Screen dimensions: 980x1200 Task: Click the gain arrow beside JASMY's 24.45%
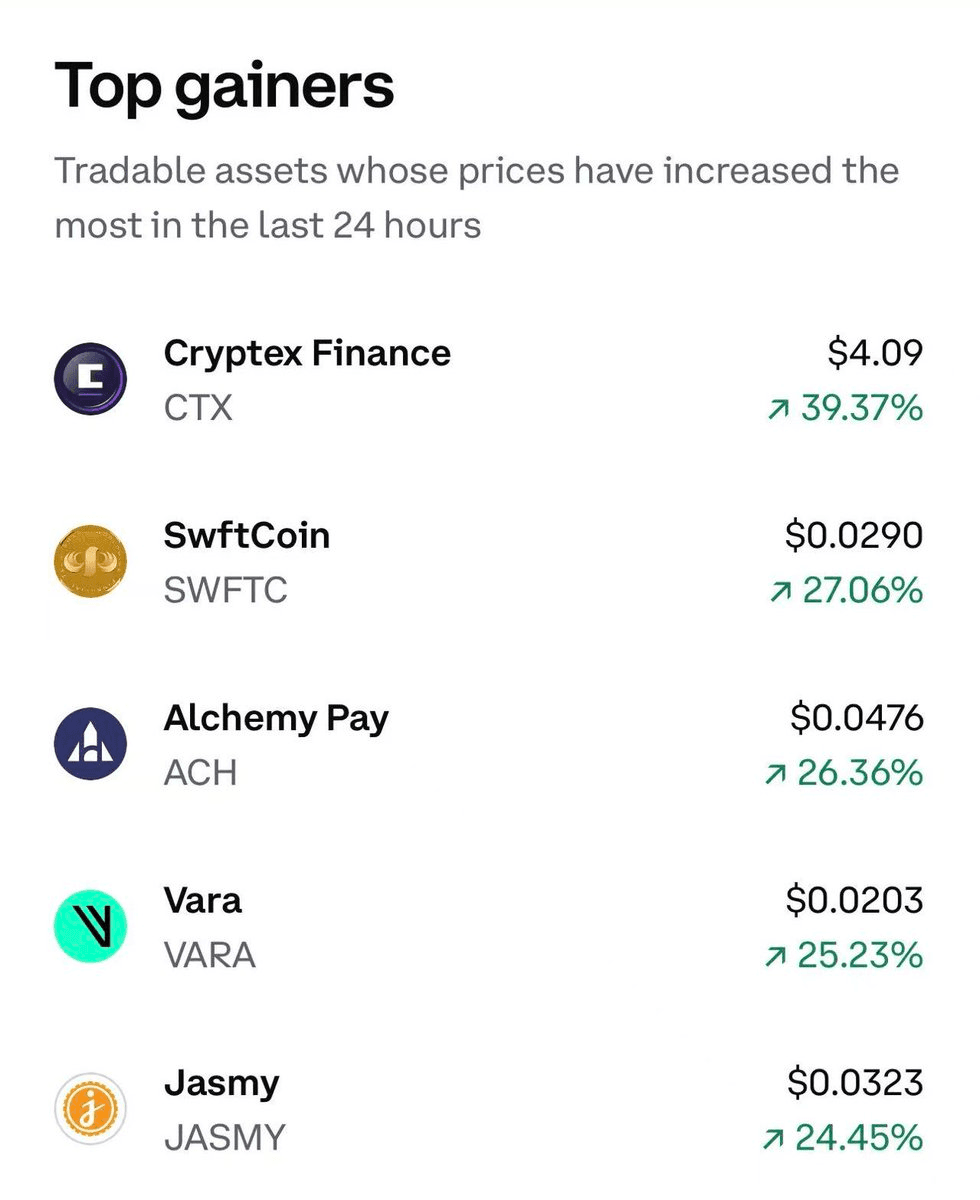(775, 1137)
